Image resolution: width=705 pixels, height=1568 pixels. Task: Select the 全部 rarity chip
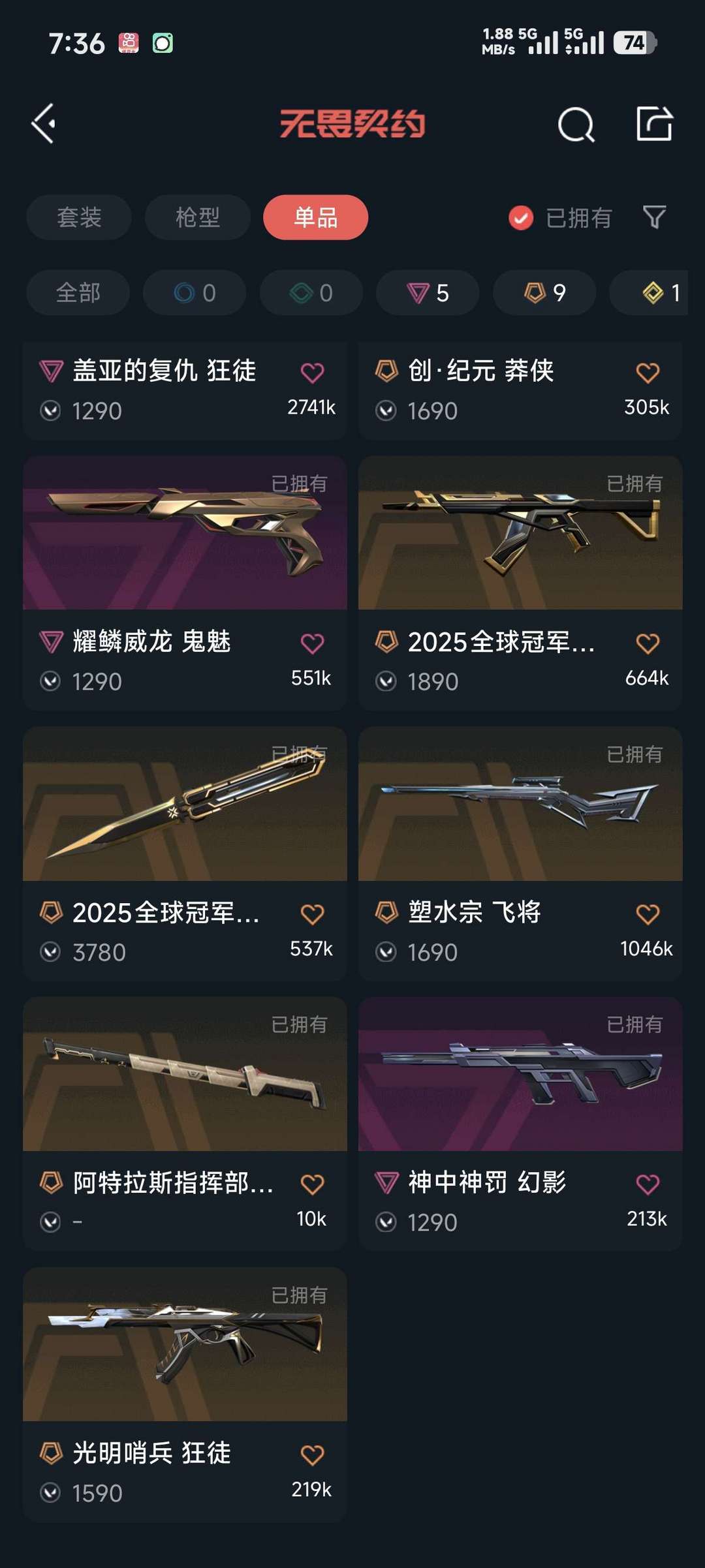pos(78,293)
